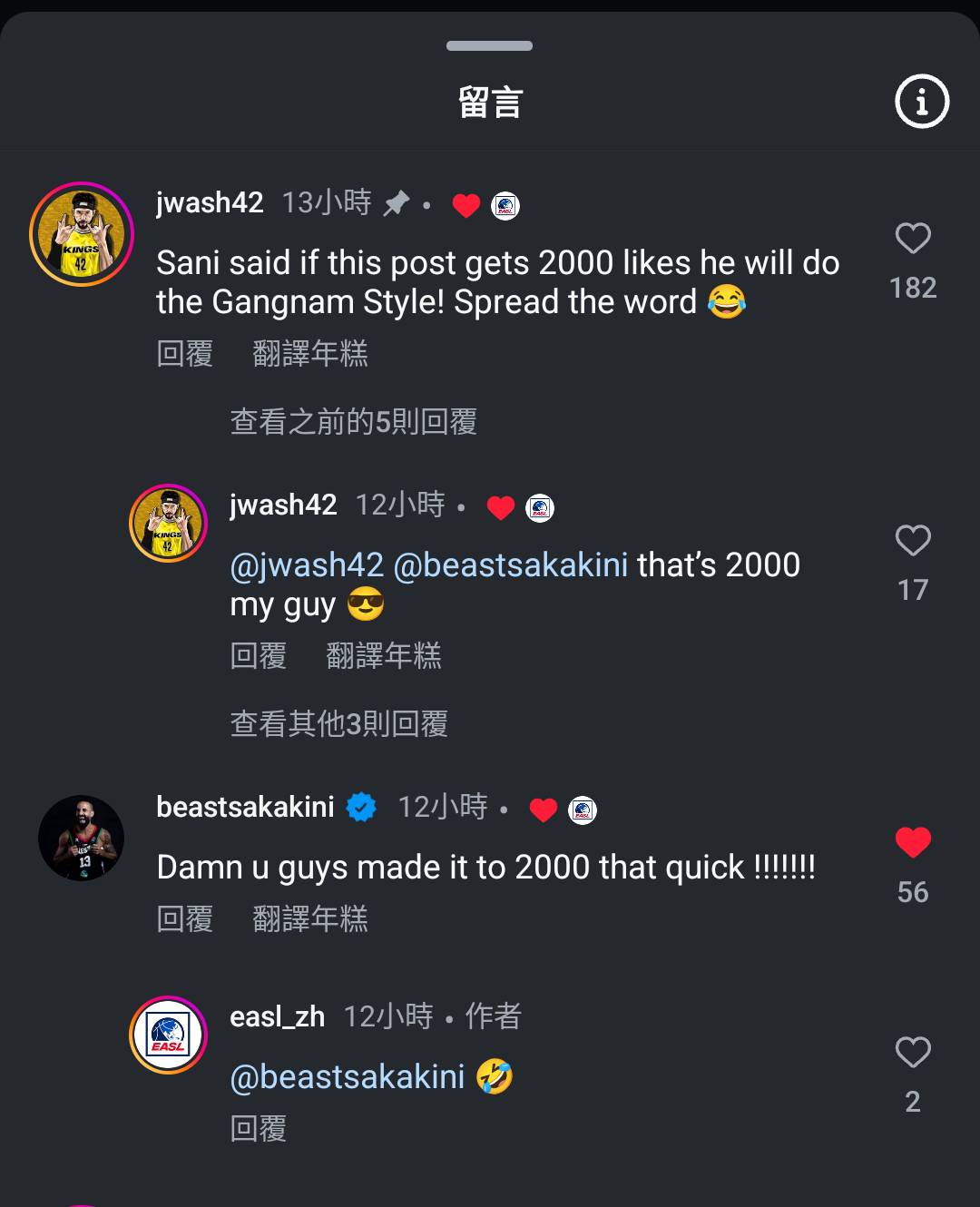Unlike beastsakakini's comment
The image size is (980, 1207).
(x=913, y=843)
